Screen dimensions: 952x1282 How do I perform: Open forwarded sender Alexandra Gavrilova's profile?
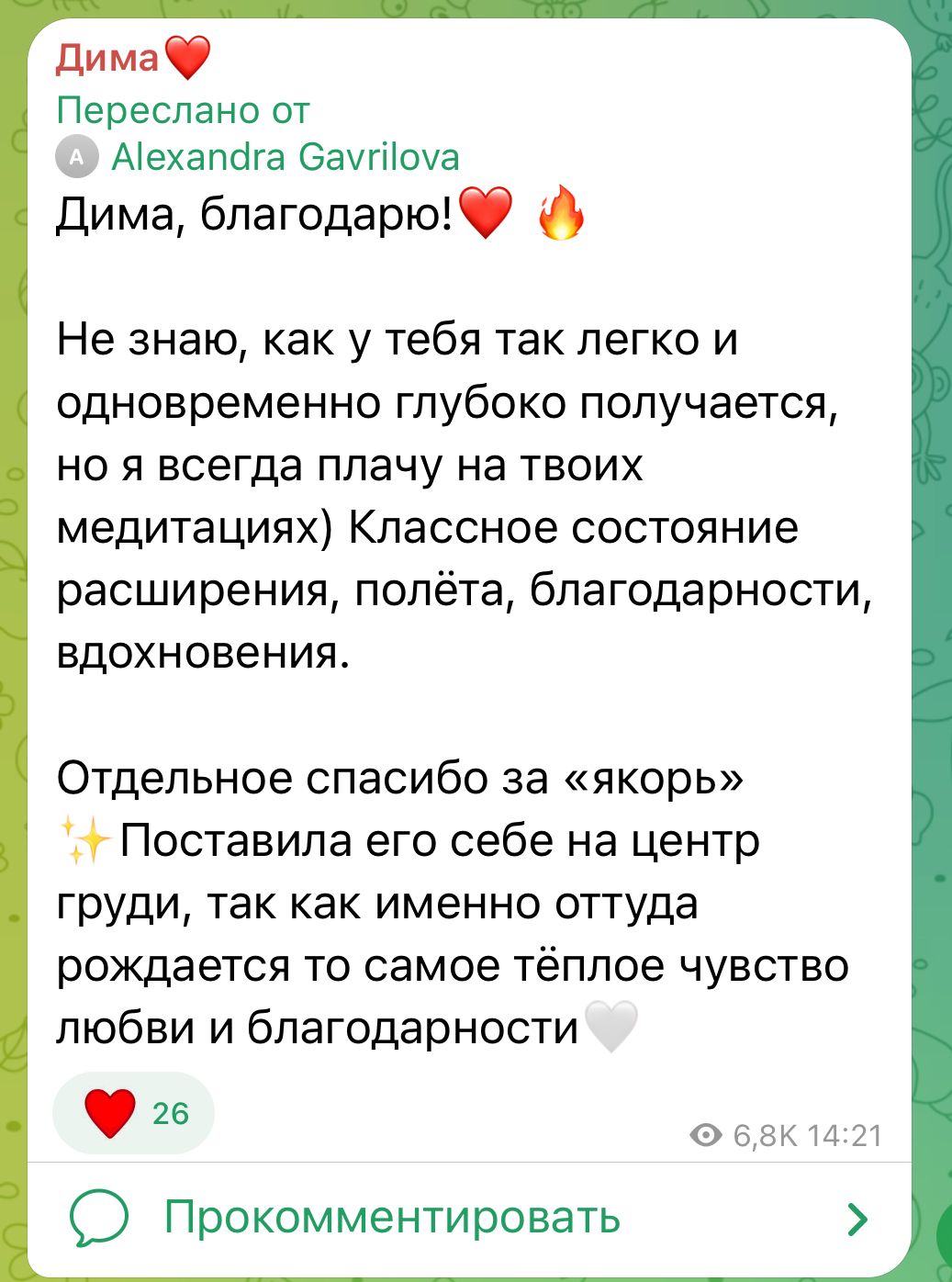[x=285, y=157]
